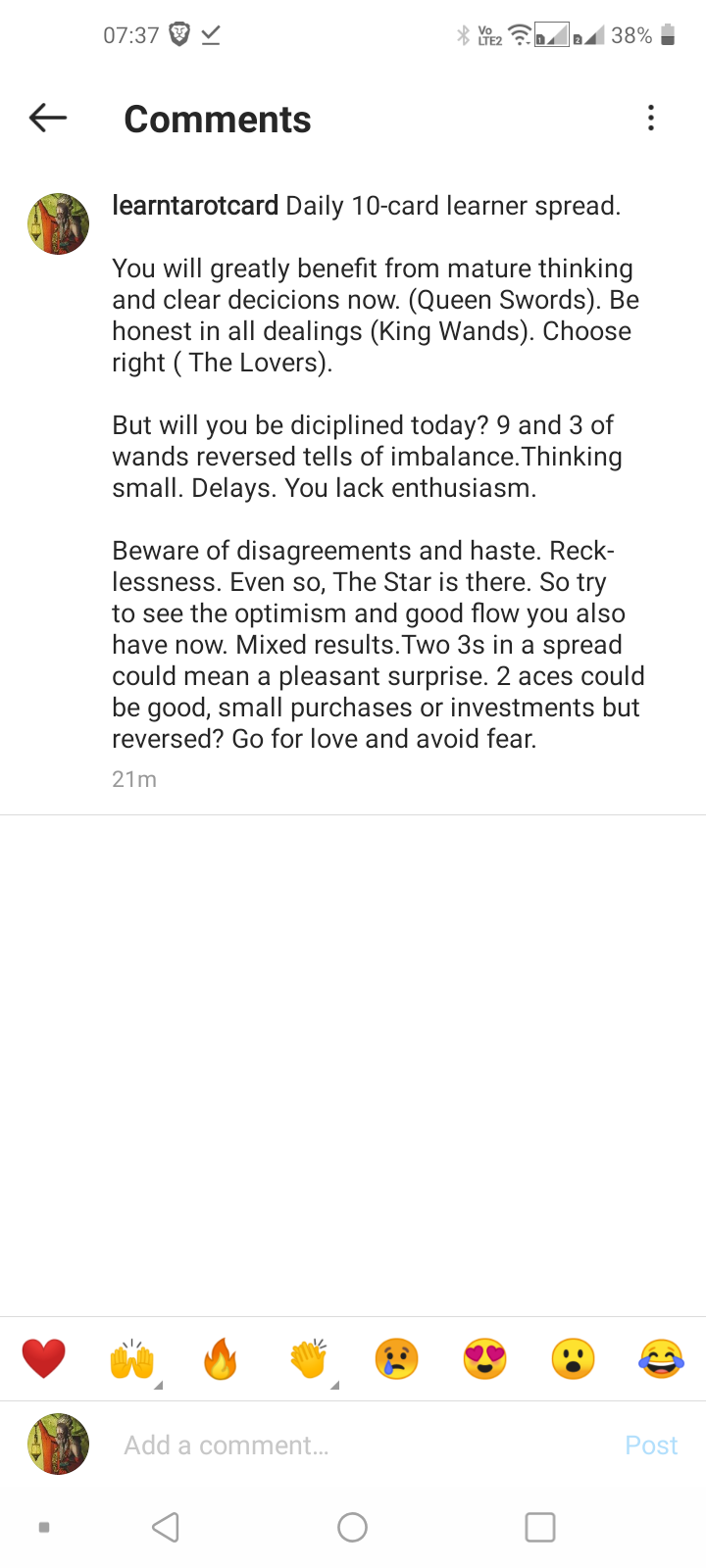Screen dimensions: 706x1568
Task: Tap learntarotcard's avatar beside the caption
Action: click(58, 223)
